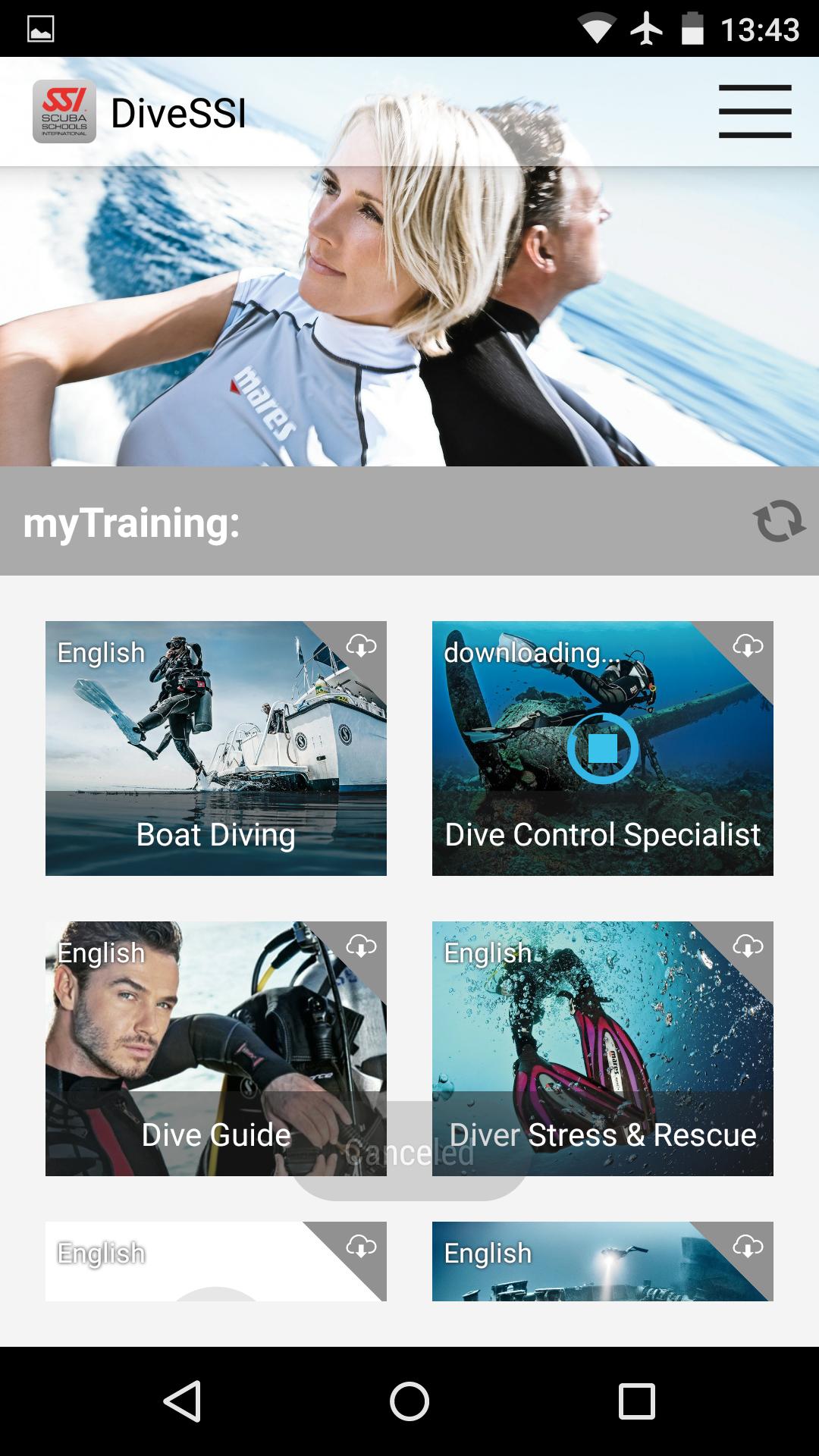
Task: Open the Dive Guide course tile
Action: pos(215,1050)
